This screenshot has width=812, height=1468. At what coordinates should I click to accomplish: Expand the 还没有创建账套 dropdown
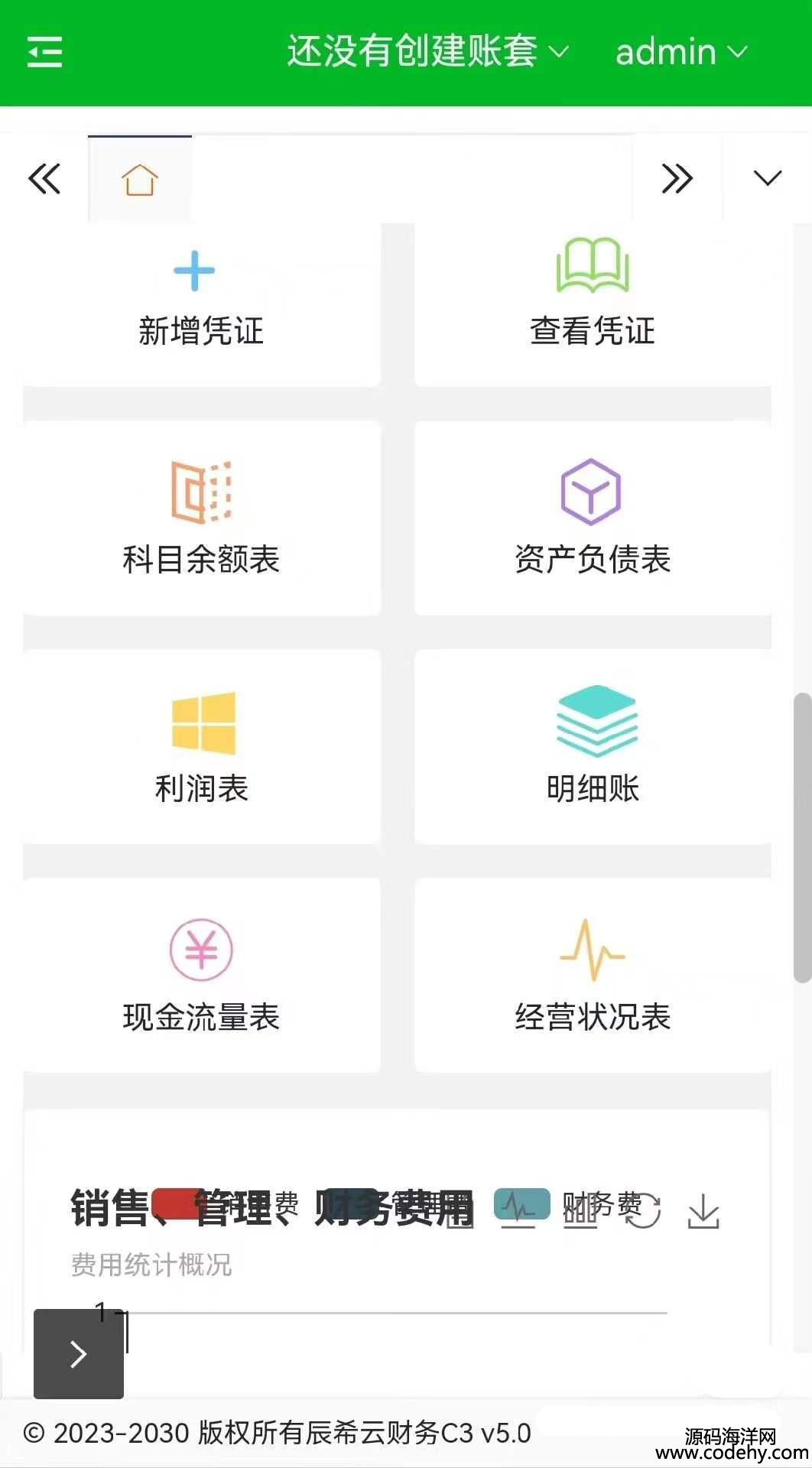tap(427, 51)
